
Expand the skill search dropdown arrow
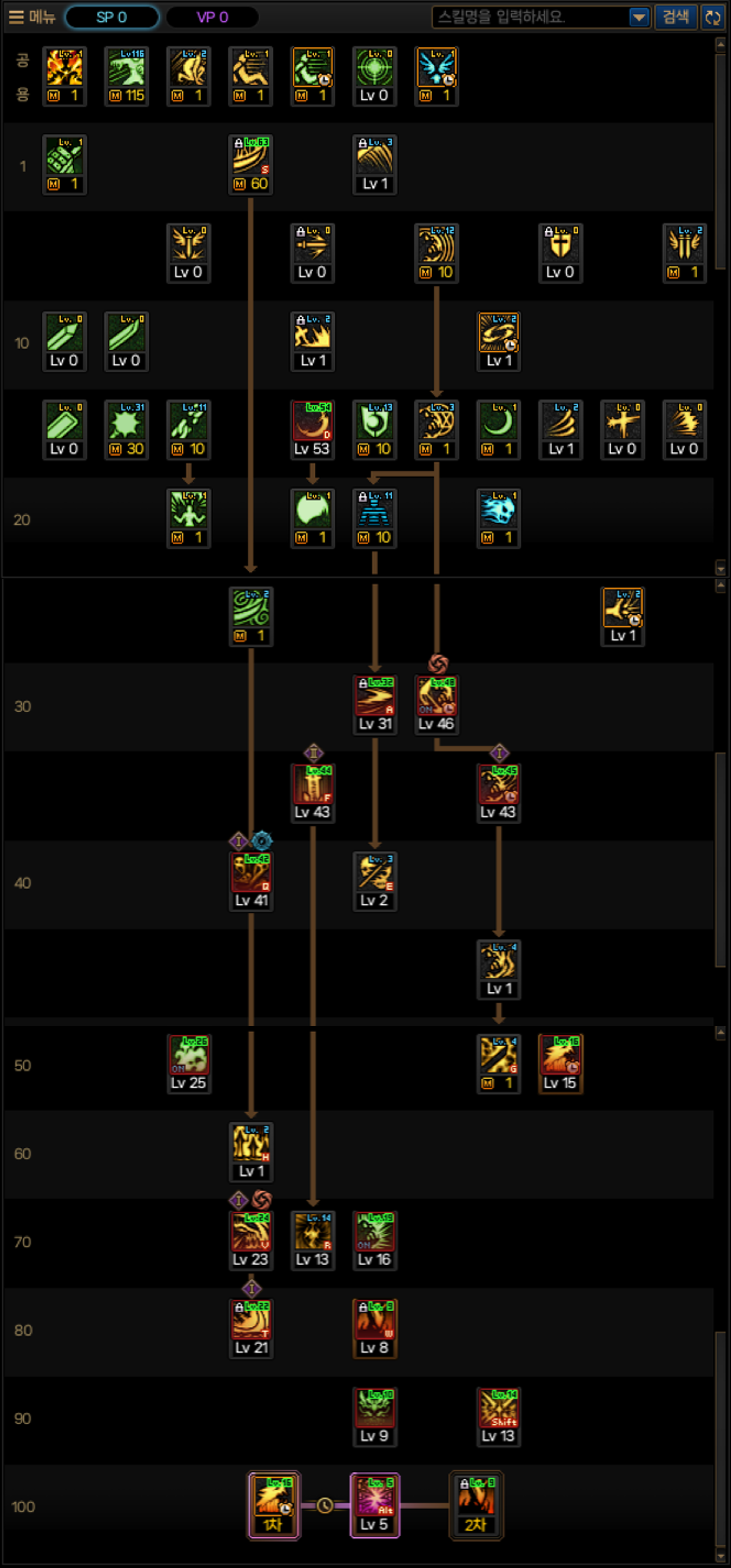(639, 17)
